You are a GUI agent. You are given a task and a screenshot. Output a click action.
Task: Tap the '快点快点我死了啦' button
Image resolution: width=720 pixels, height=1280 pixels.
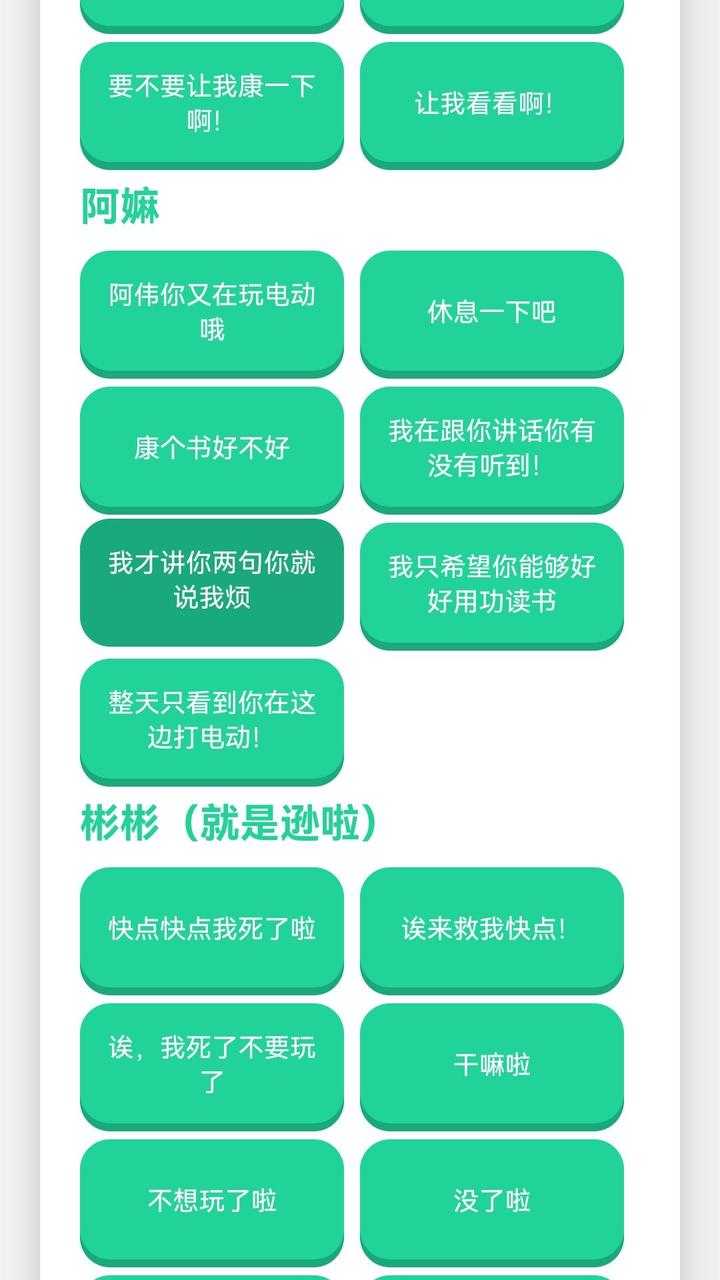click(x=211, y=928)
